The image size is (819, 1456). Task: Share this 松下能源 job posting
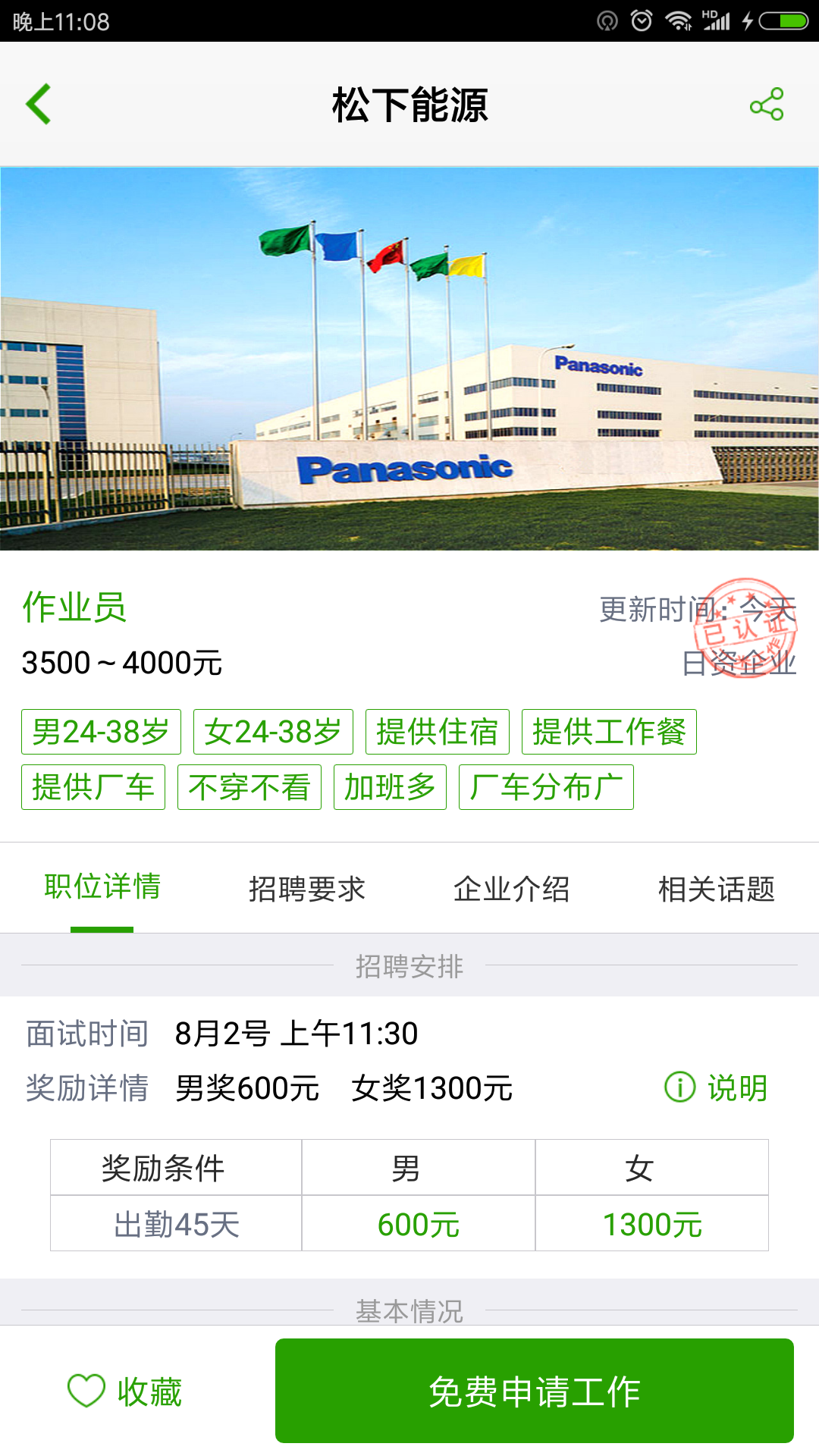[766, 104]
